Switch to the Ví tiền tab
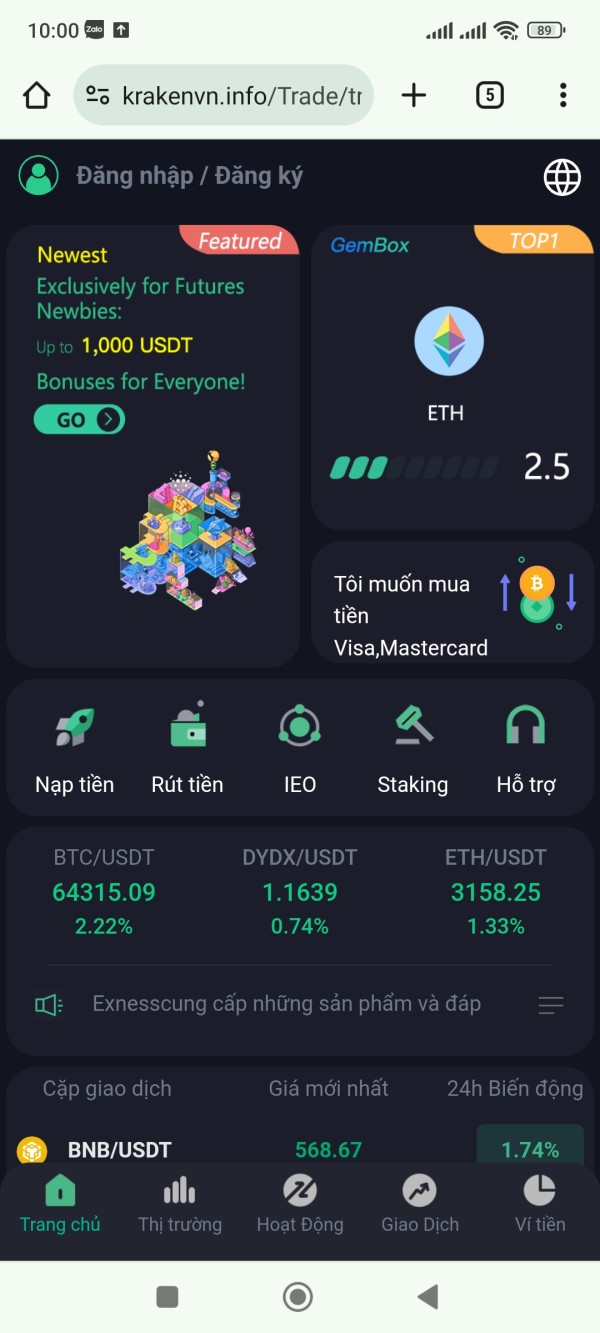Screen dimensions: 600x1333 pos(540,1205)
